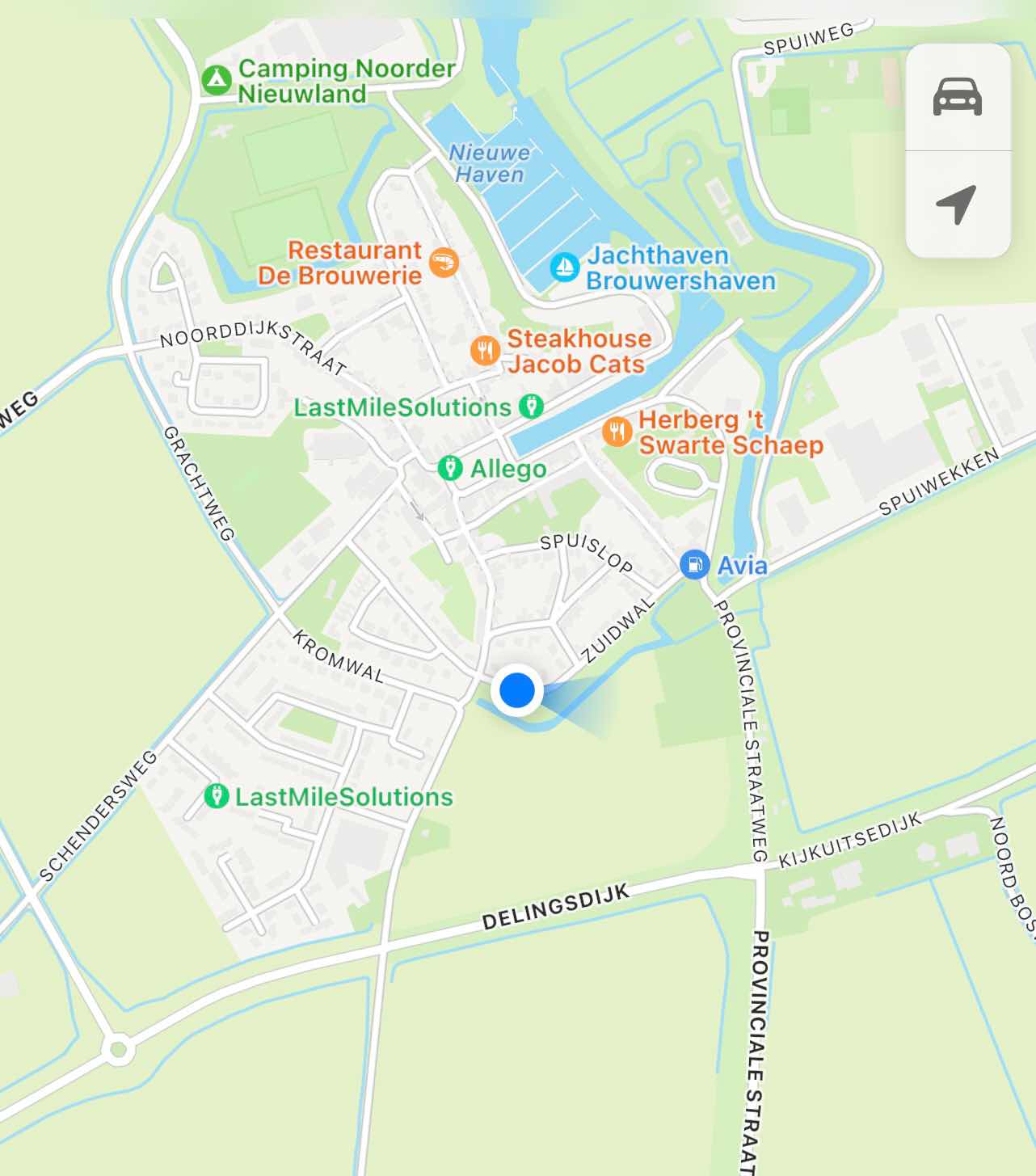Tap the blue current location dot
This screenshot has width=1036, height=1176.
tap(517, 691)
